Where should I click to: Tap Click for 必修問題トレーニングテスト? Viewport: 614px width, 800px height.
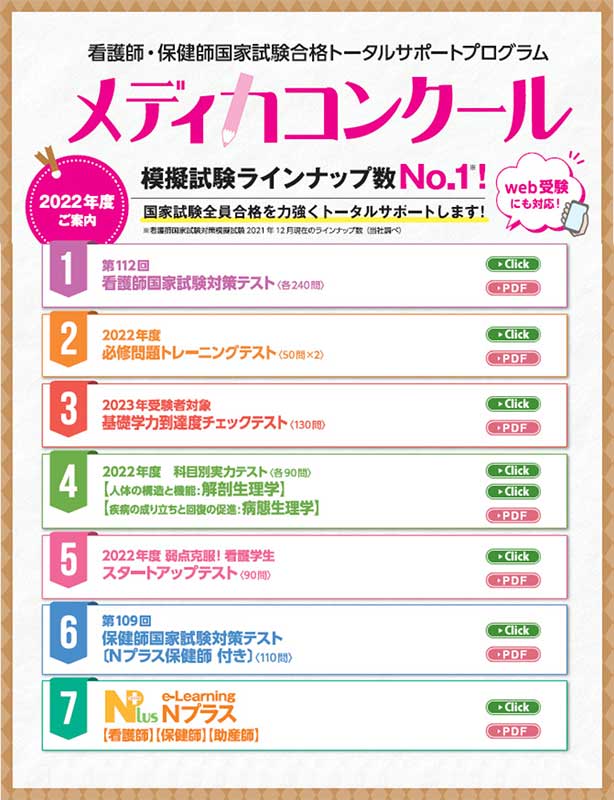click(513, 334)
